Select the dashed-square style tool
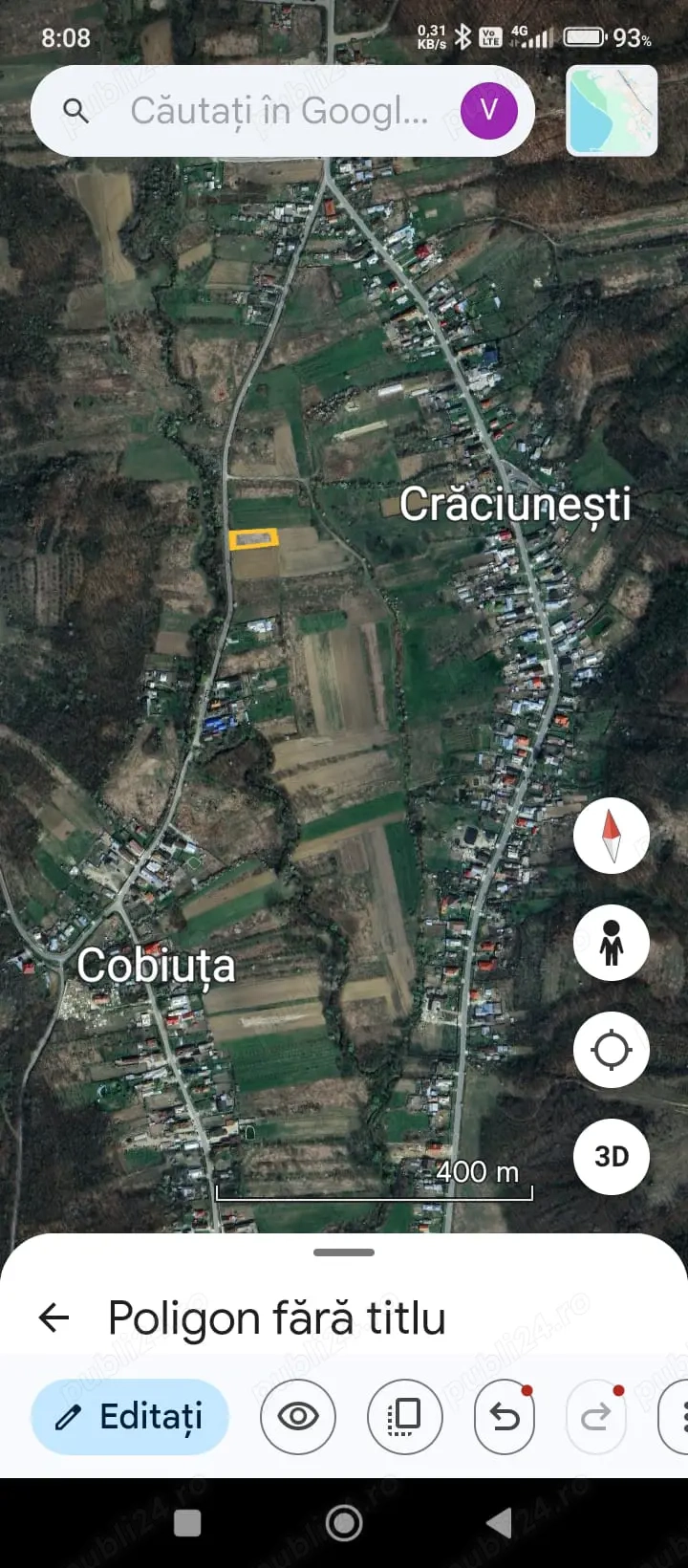This screenshot has width=688, height=1568. 404,1418
